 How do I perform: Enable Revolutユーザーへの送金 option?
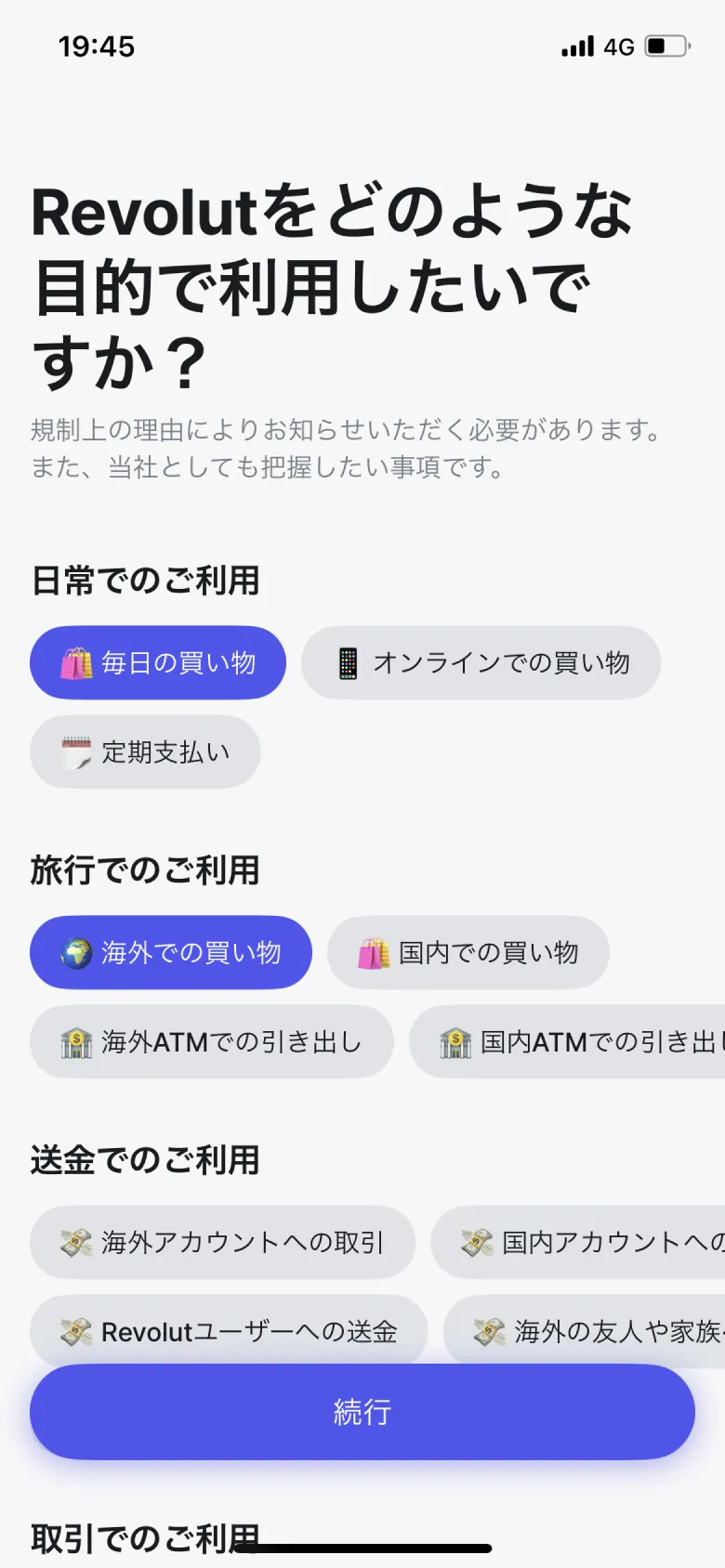(226, 1331)
